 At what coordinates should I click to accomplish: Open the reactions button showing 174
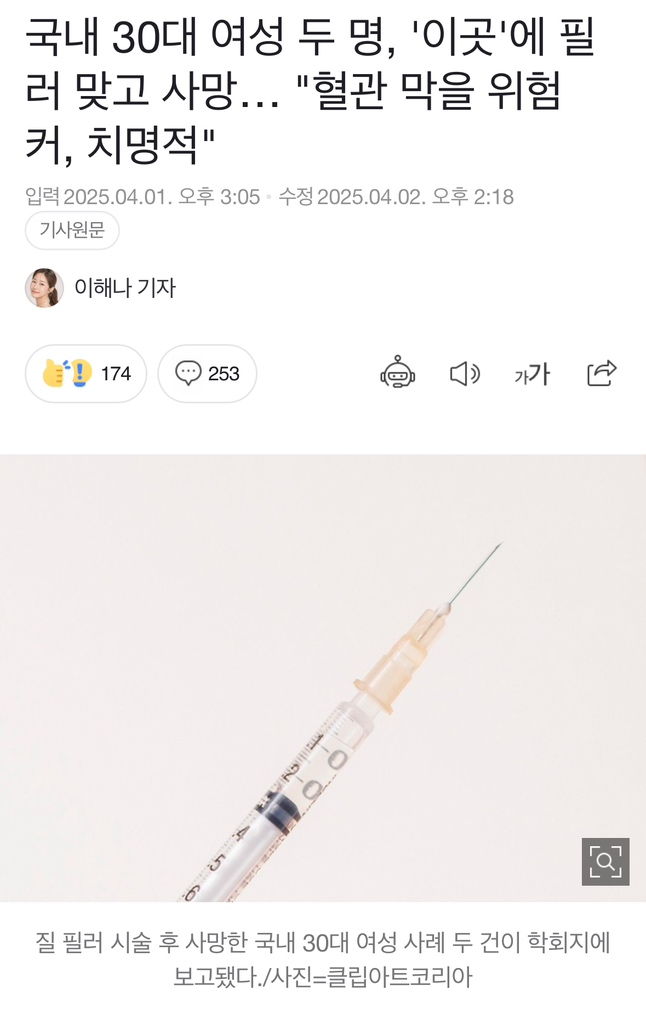click(86, 374)
